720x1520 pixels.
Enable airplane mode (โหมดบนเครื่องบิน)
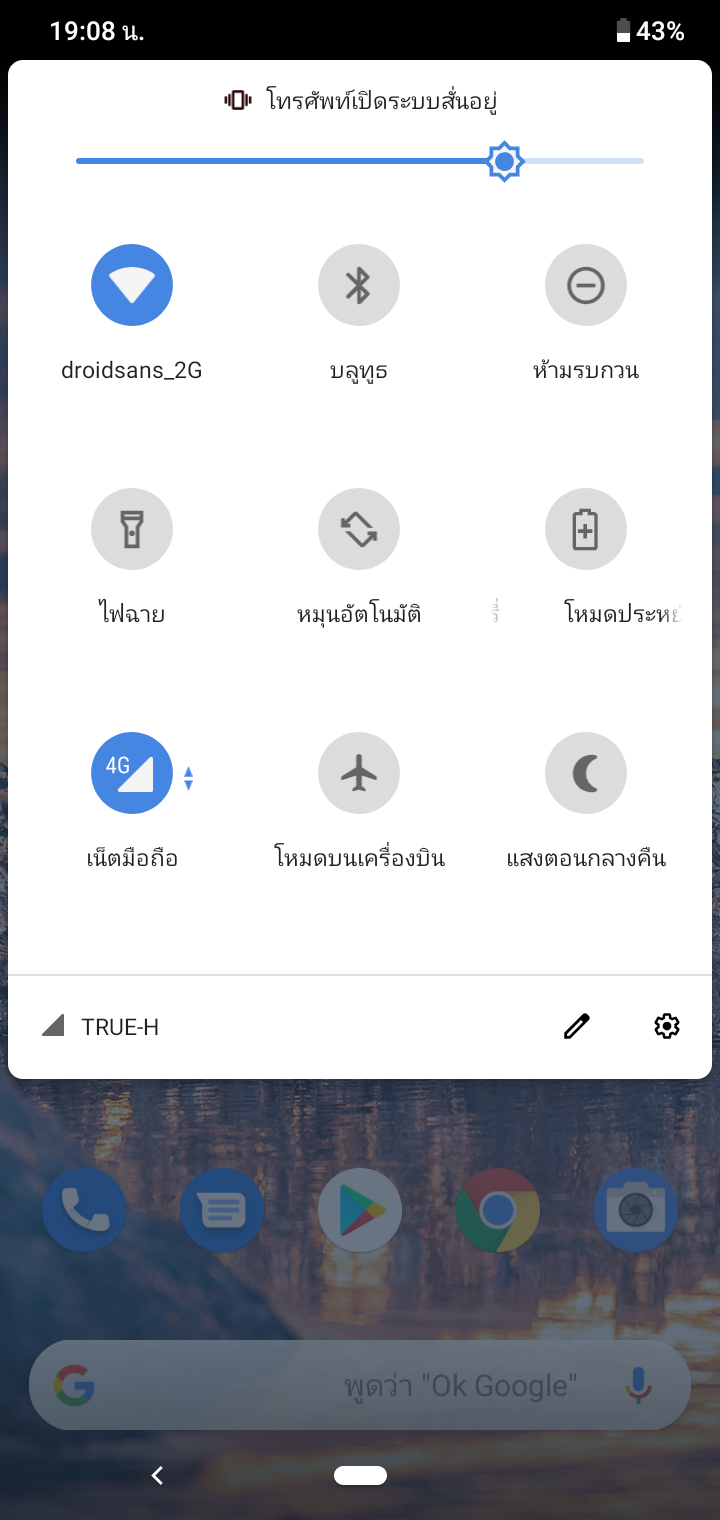tap(359, 773)
